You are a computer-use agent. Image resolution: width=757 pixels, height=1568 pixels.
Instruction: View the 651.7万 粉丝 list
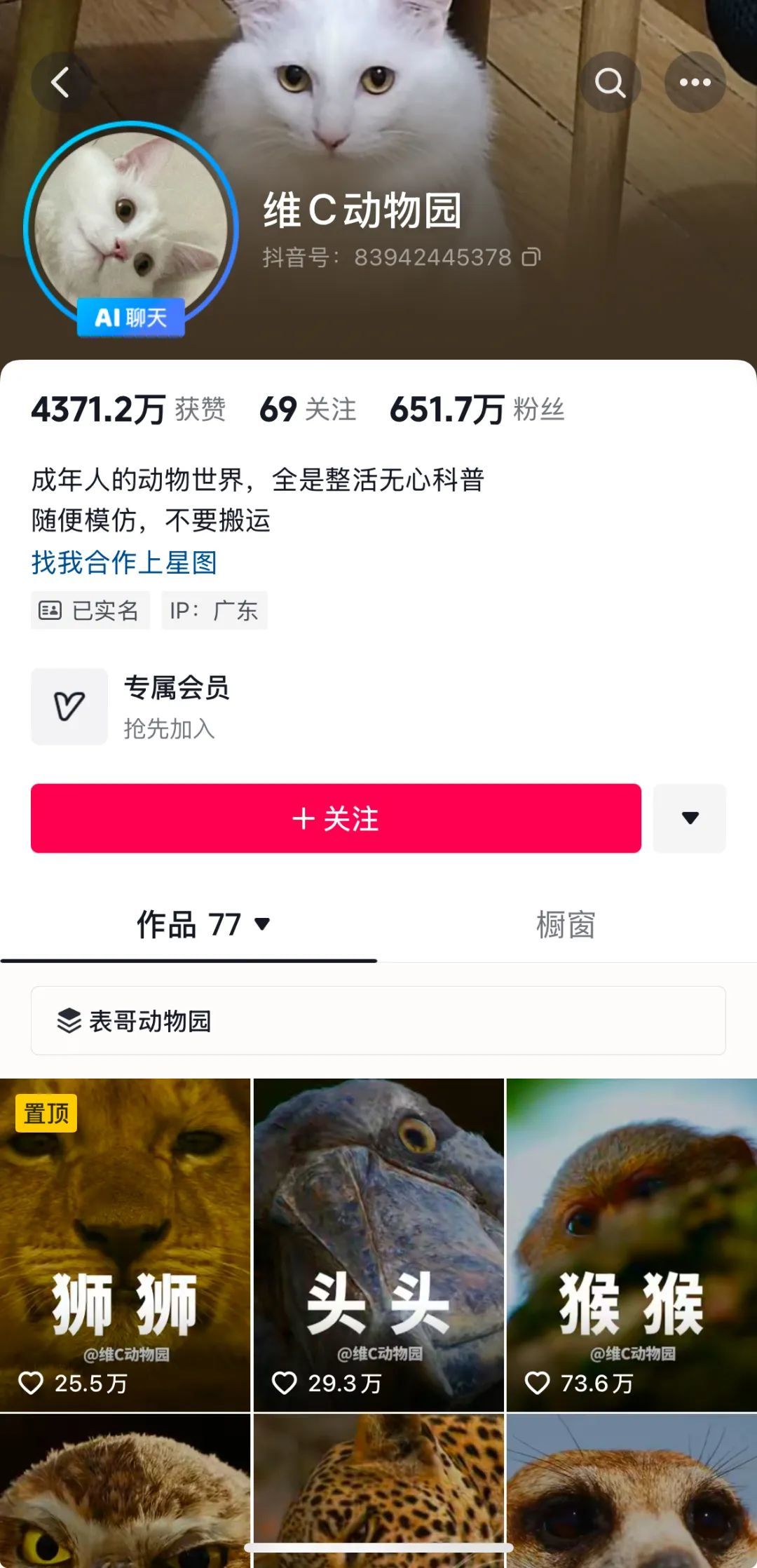pos(477,410)
